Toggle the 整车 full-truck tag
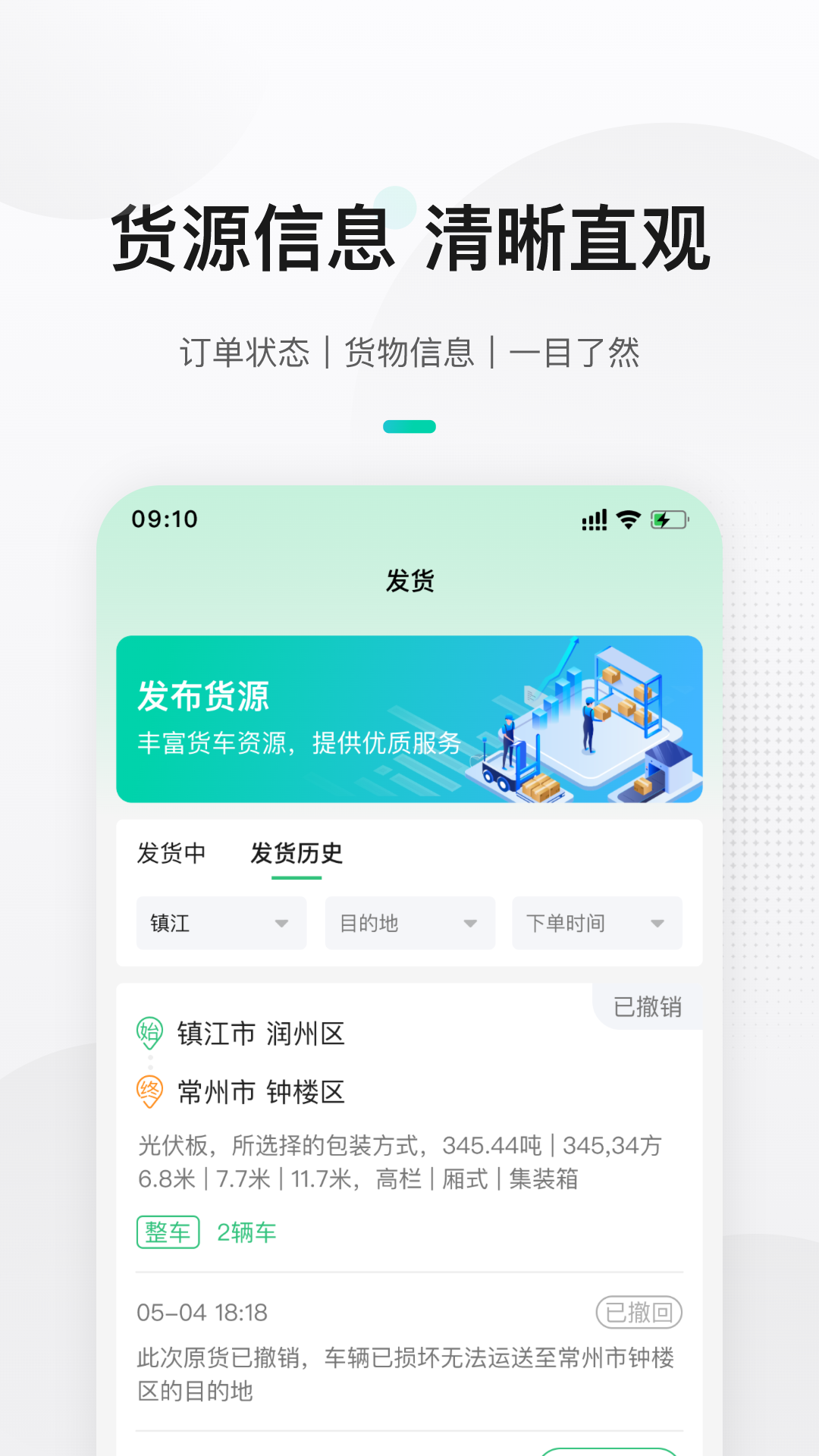819x1456 pixels. [168, 1233]
